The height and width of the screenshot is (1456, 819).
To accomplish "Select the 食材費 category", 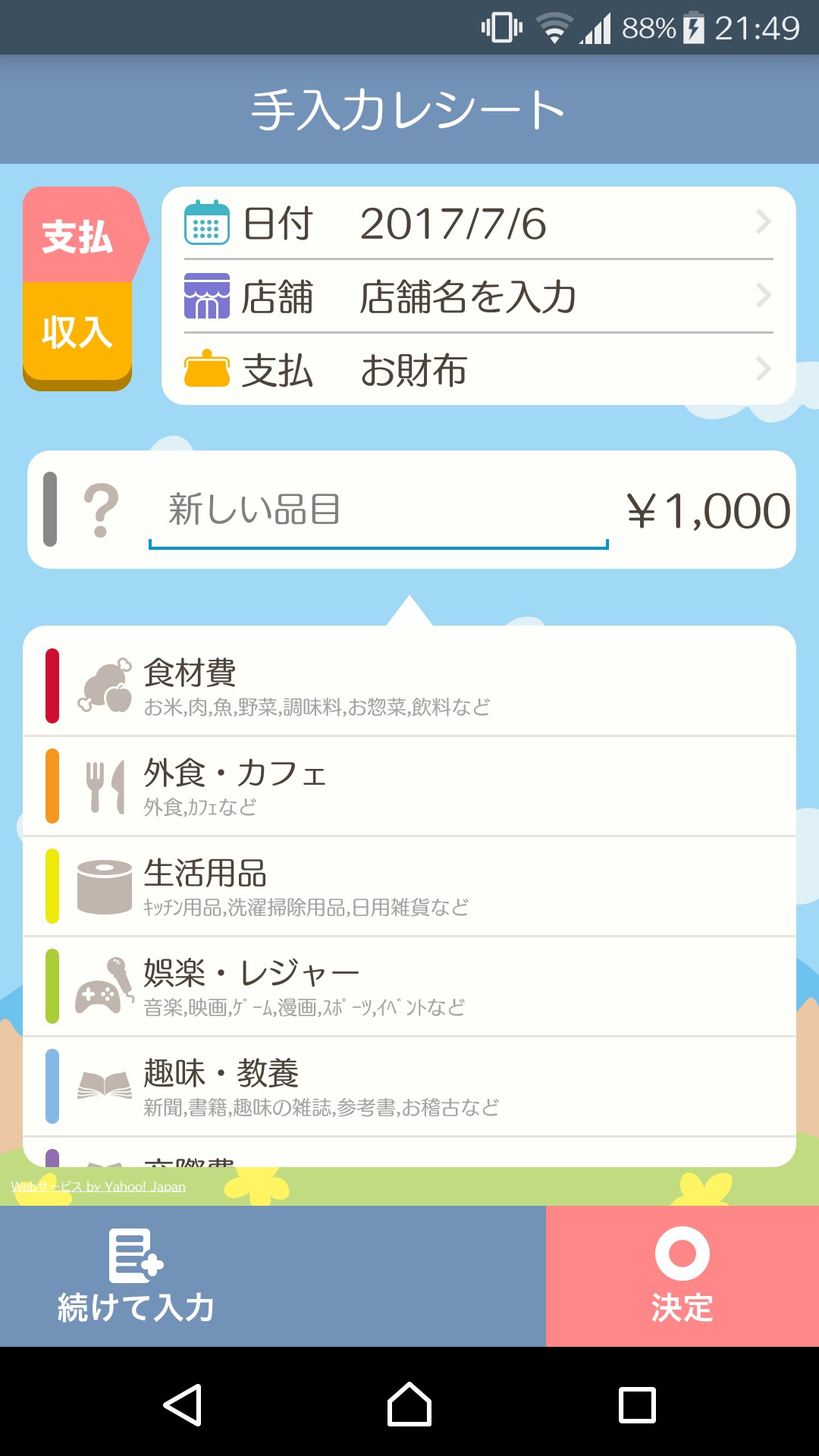I will pos(409,685).
